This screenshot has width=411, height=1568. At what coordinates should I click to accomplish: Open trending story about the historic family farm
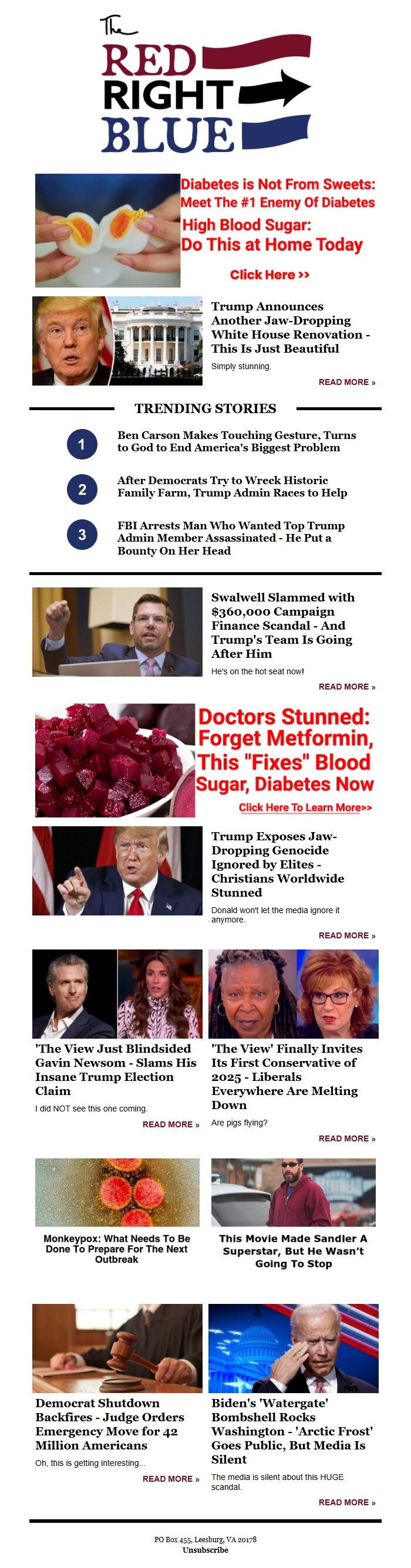pos(232,486)
